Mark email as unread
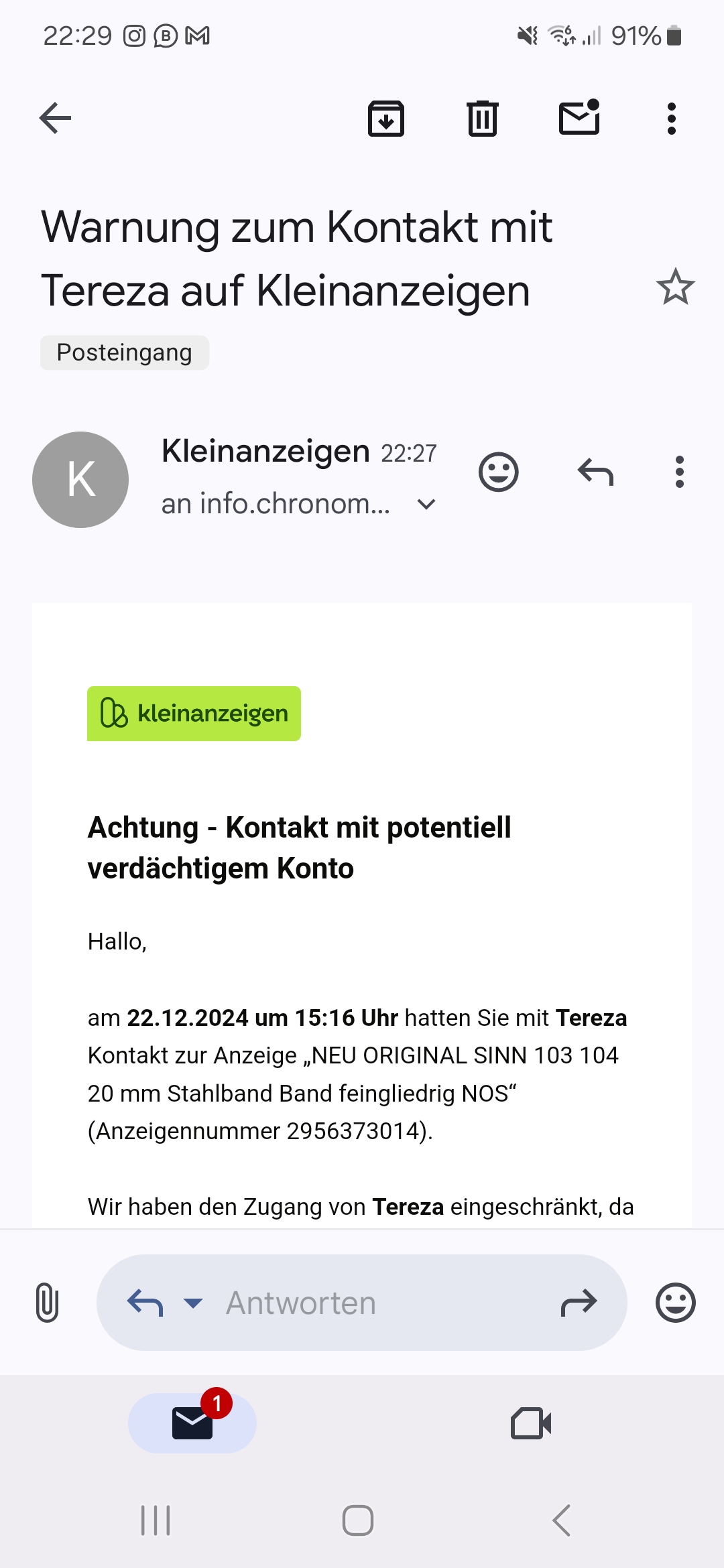This screenshot has width=724, height=1568. (x=579, y=118)
